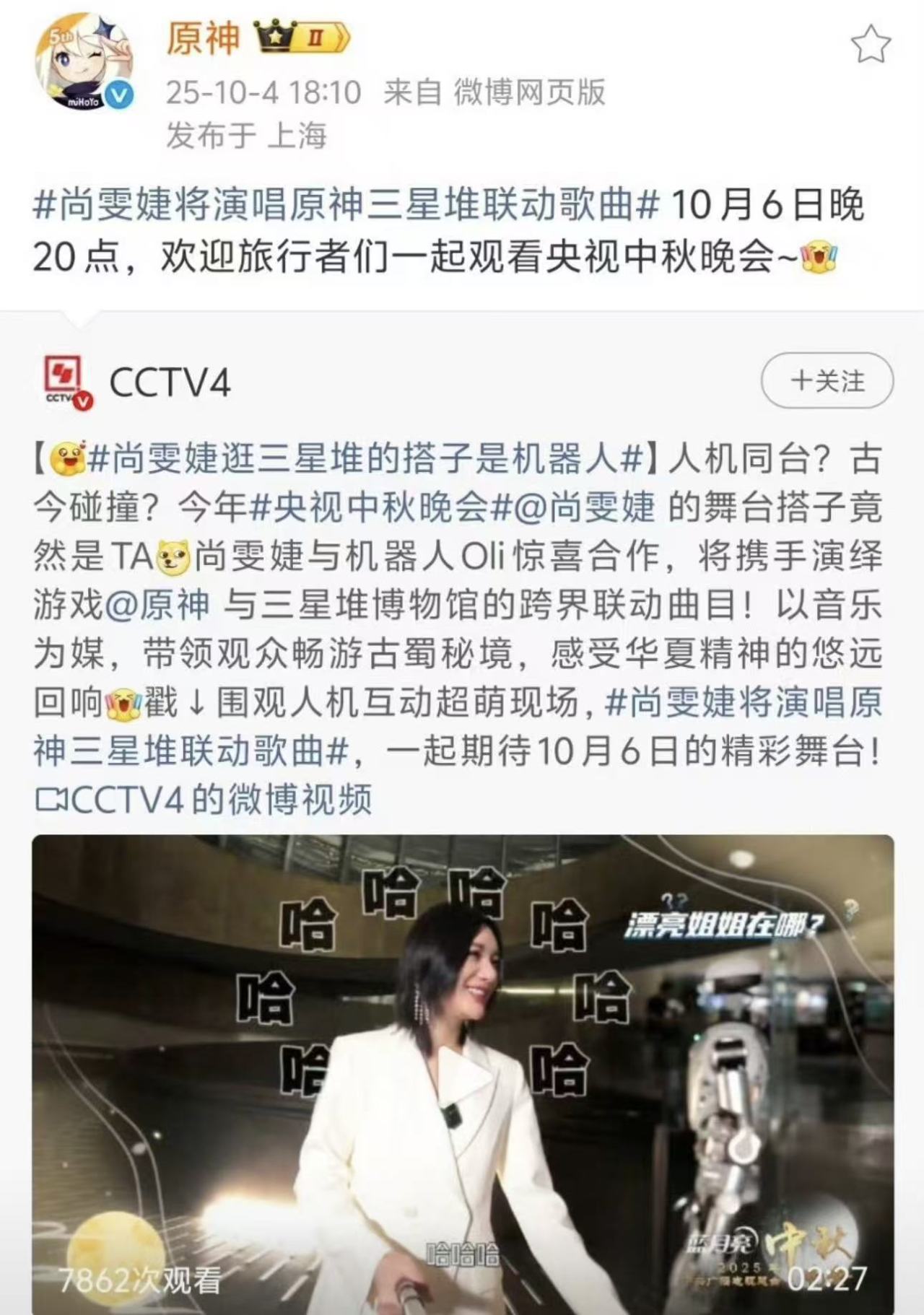Open the CCTV4的微博视频 link
924x1315 pixels.
click(204, 800)
